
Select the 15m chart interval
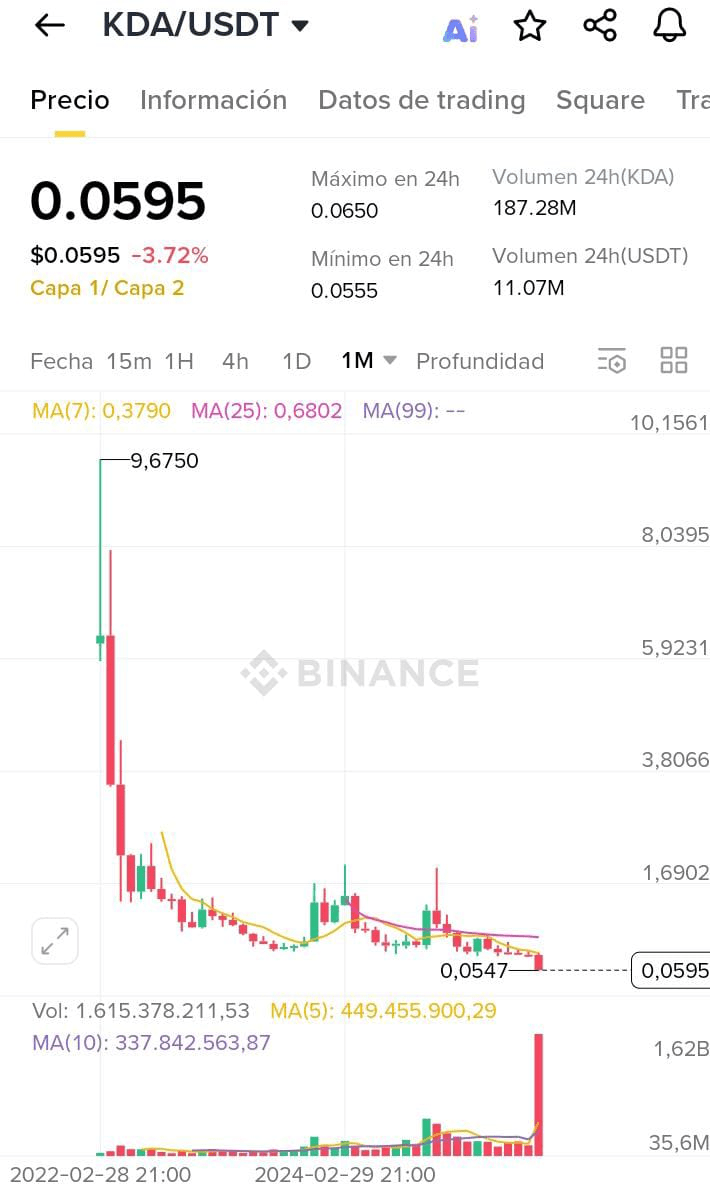point(129,361)
